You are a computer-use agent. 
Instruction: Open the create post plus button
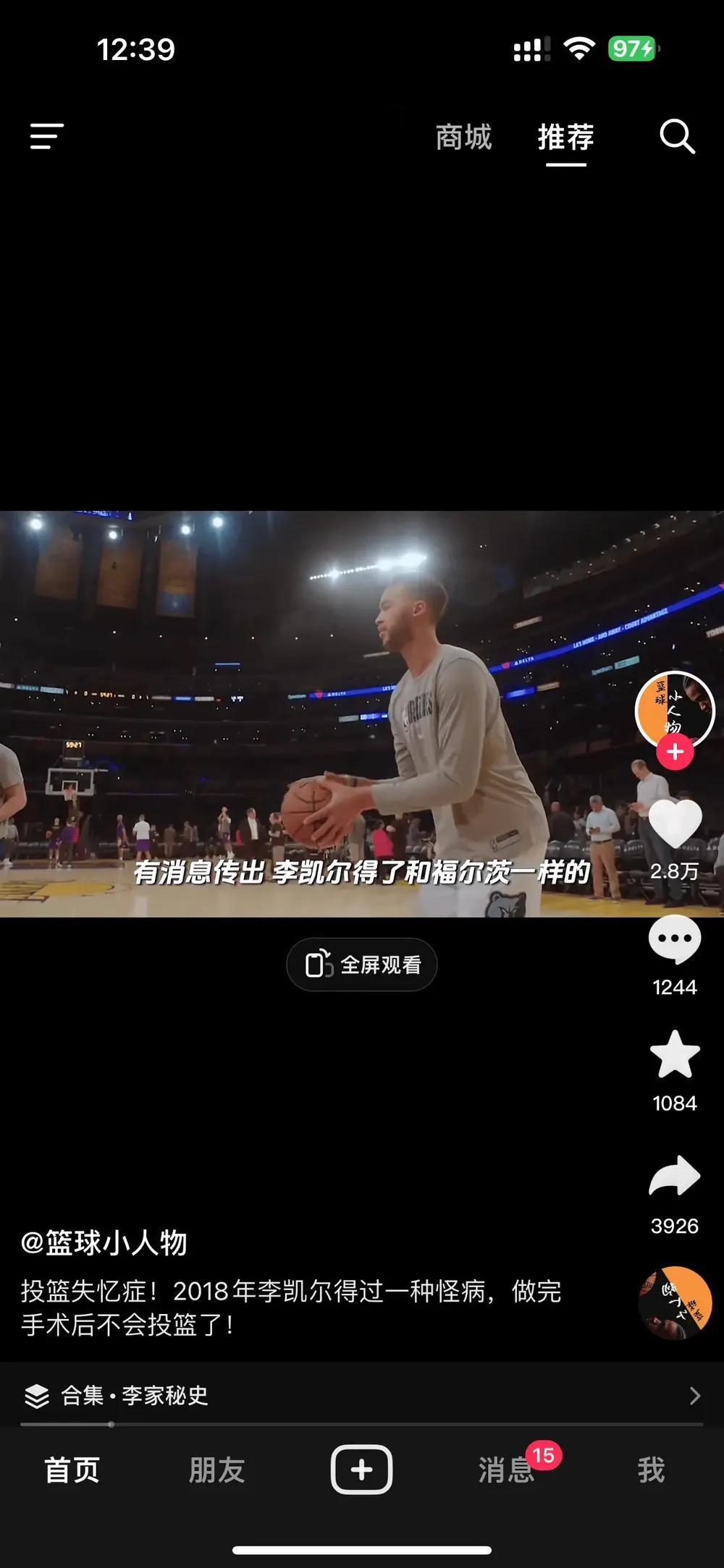[x=361, y=1467]
